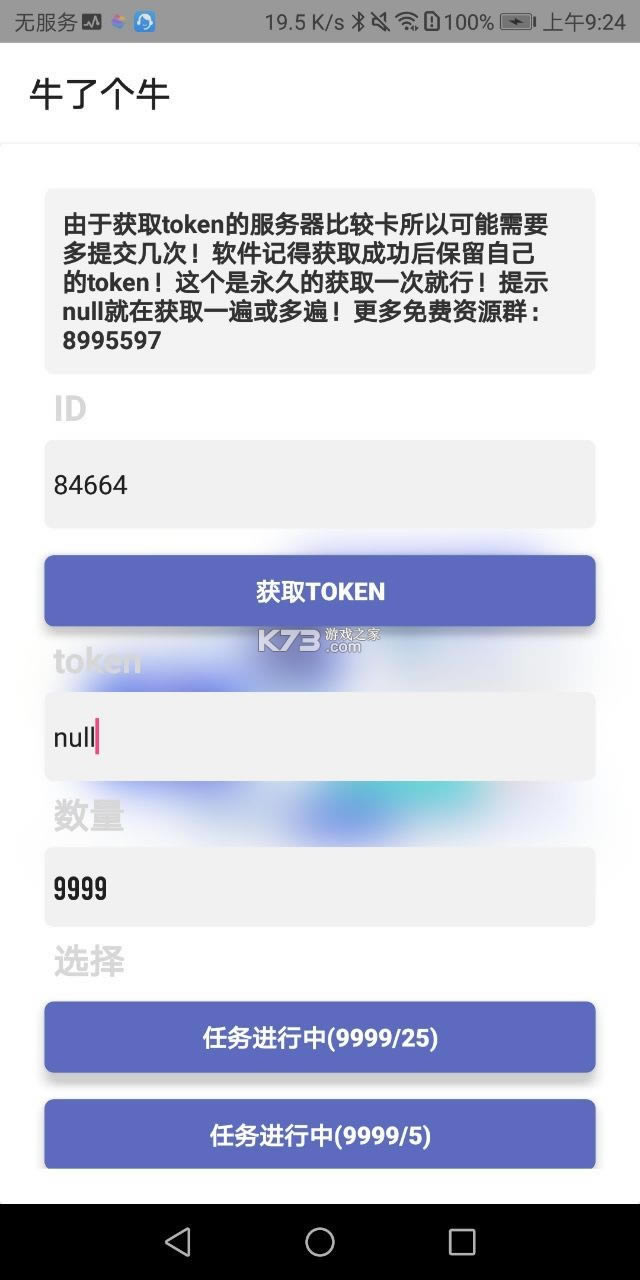Tap the ID field containing 84664
640x1280 pixels.
[x=320, y=485]
